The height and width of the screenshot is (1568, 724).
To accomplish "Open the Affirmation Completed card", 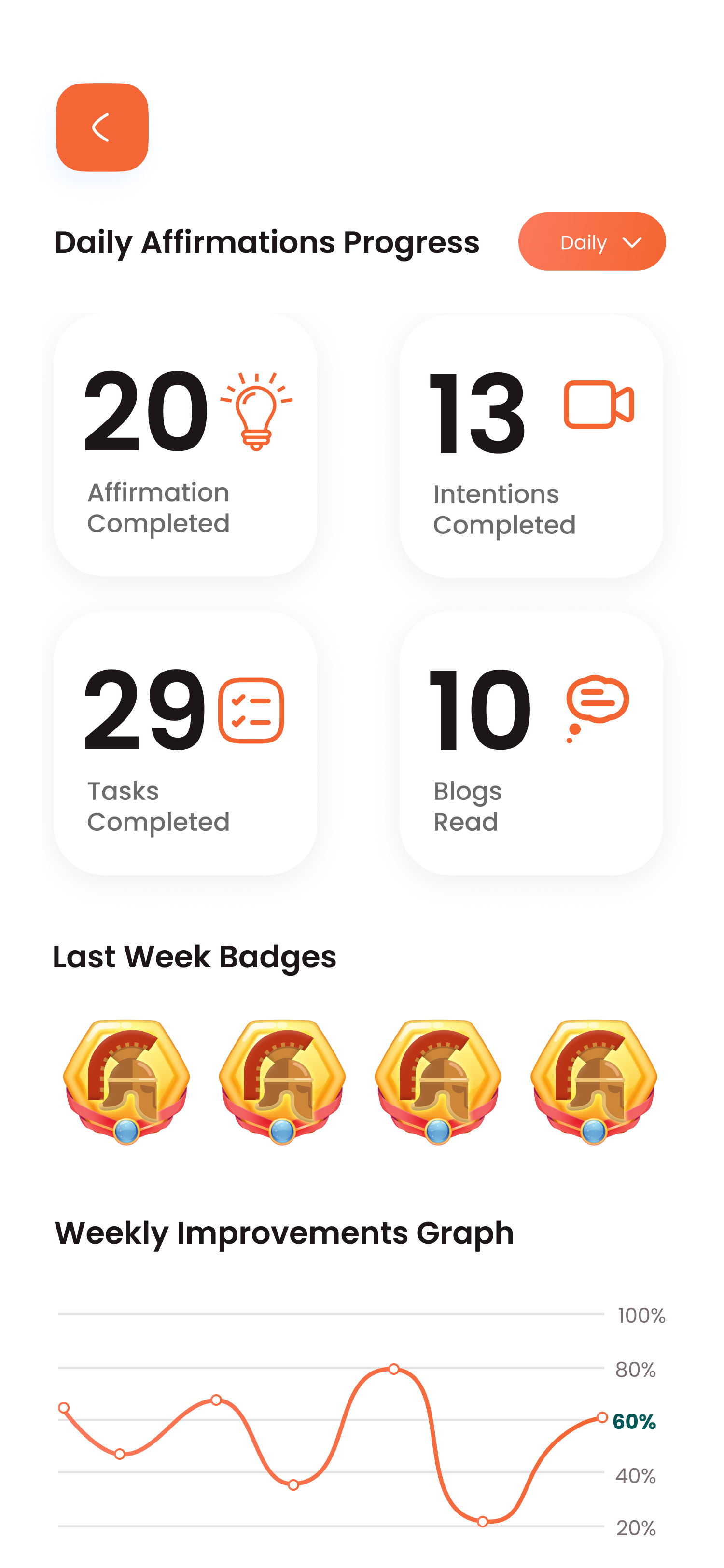I will (x=185, y=445).
